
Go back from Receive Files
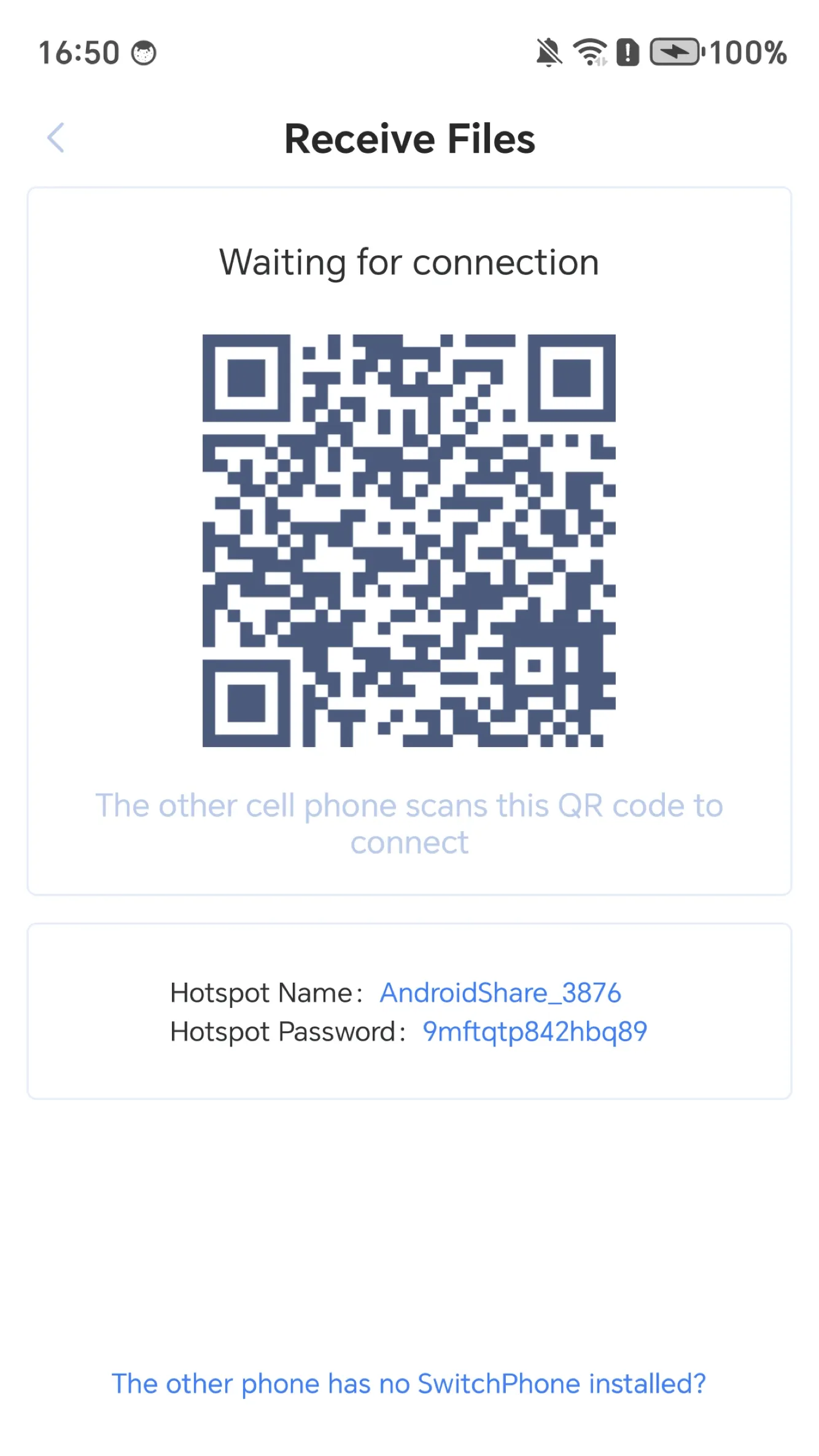point(56,137)
